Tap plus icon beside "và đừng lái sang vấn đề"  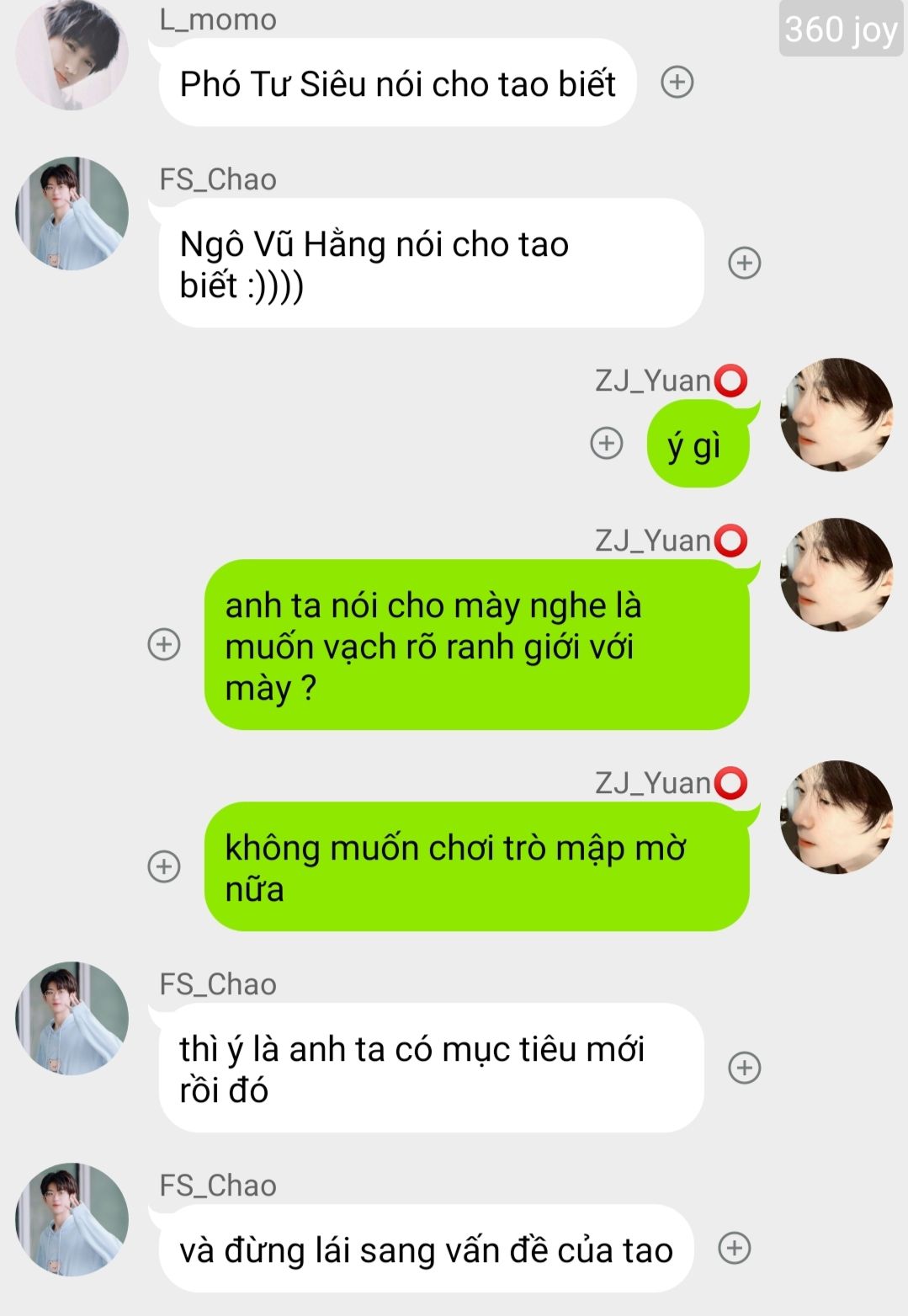[734, 1248]
